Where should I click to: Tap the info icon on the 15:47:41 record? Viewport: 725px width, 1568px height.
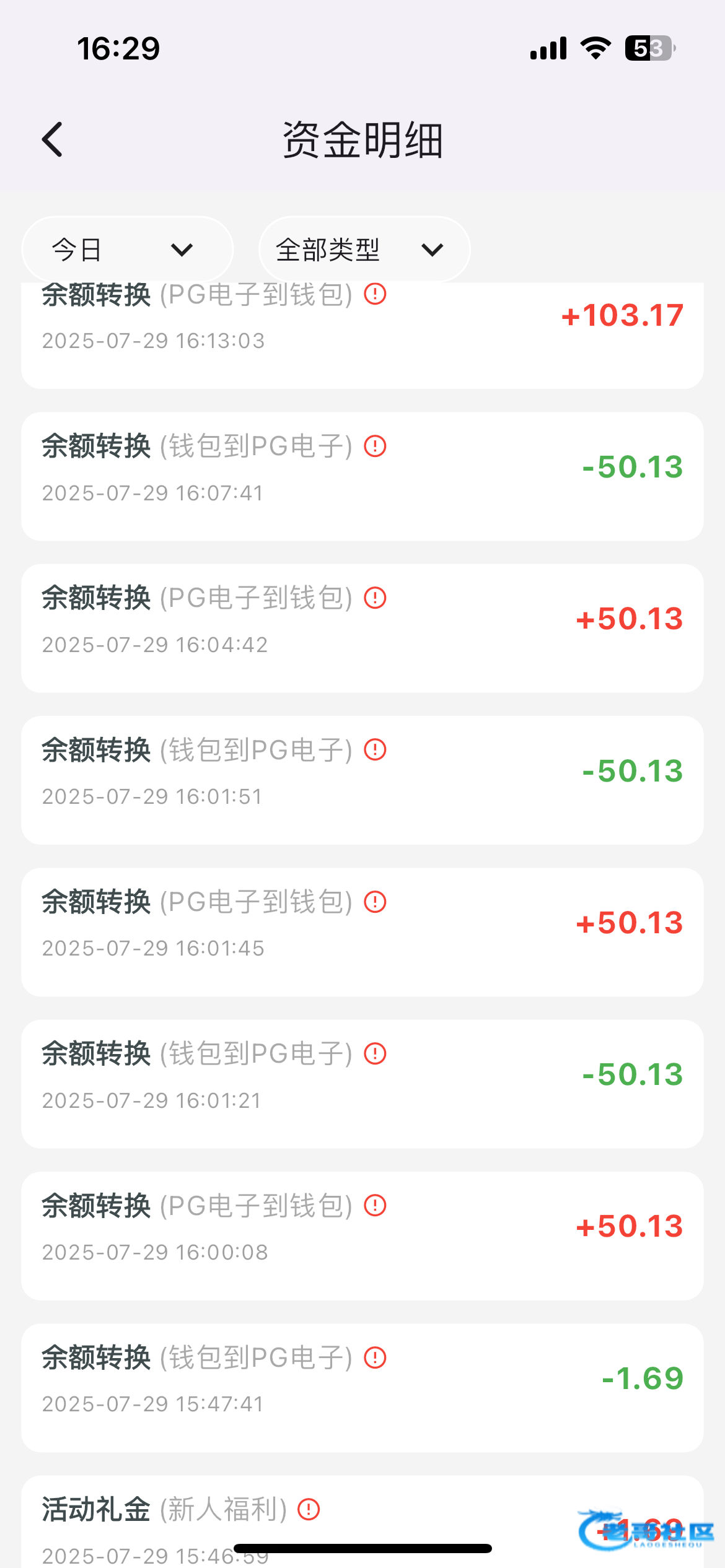(376, 1357)
